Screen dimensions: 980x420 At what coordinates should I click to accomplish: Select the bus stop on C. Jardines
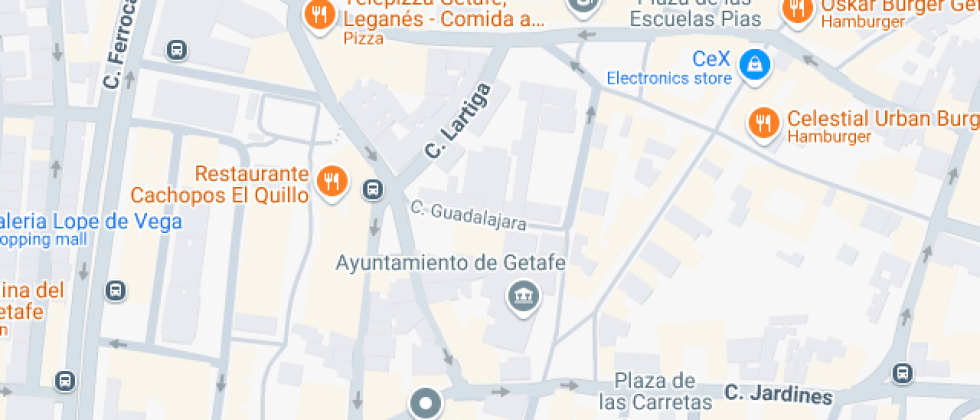tap(902, 374)
